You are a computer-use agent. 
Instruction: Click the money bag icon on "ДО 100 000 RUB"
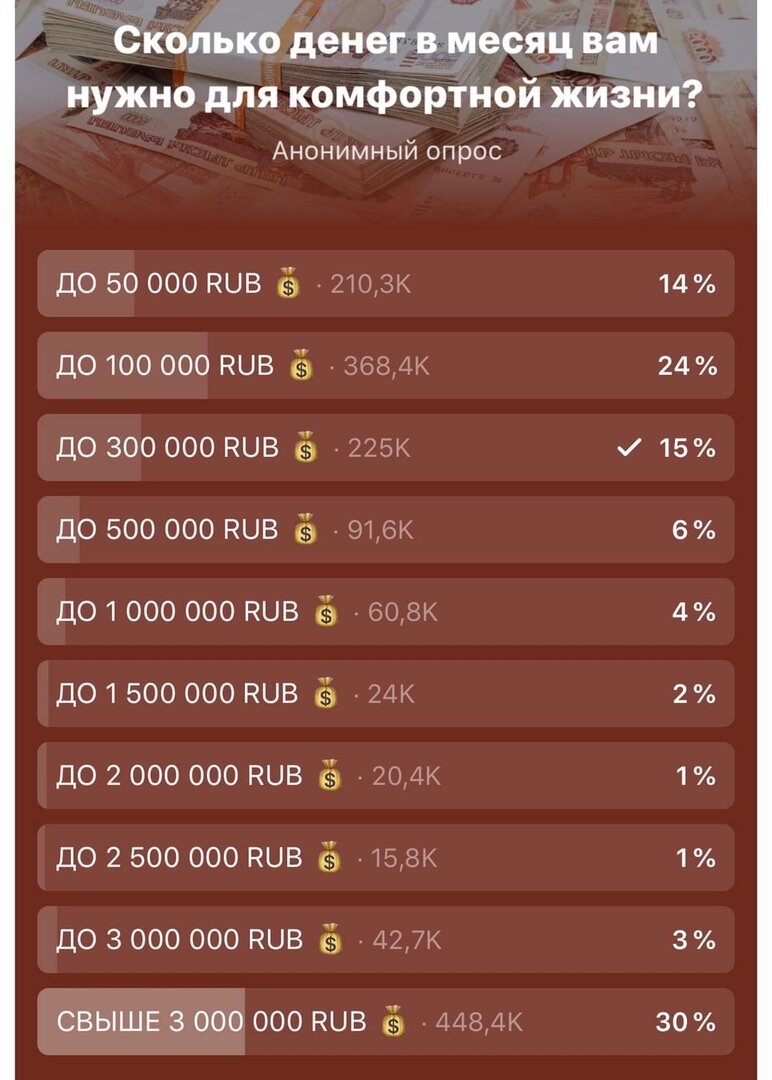coord(300,365)
